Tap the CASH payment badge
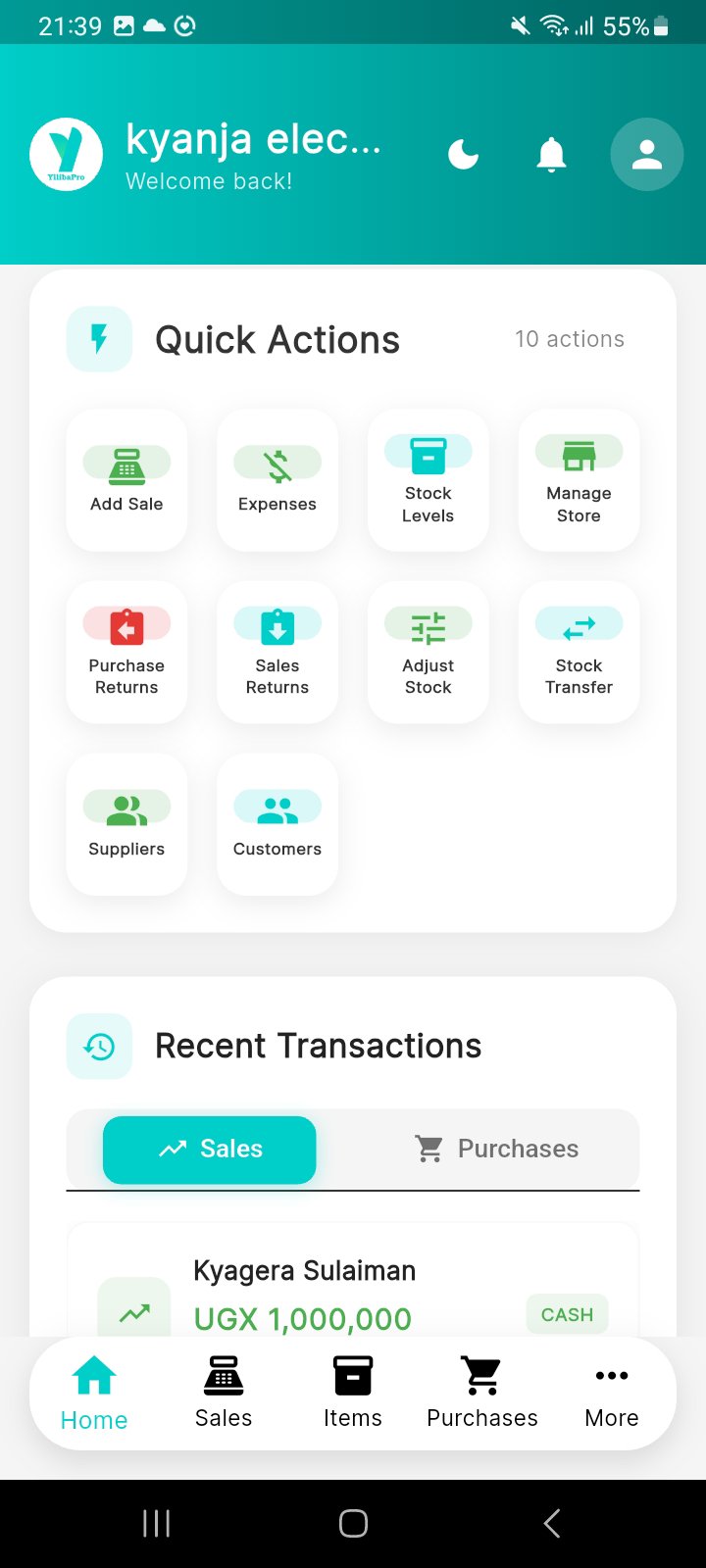 coord(567,1313)
